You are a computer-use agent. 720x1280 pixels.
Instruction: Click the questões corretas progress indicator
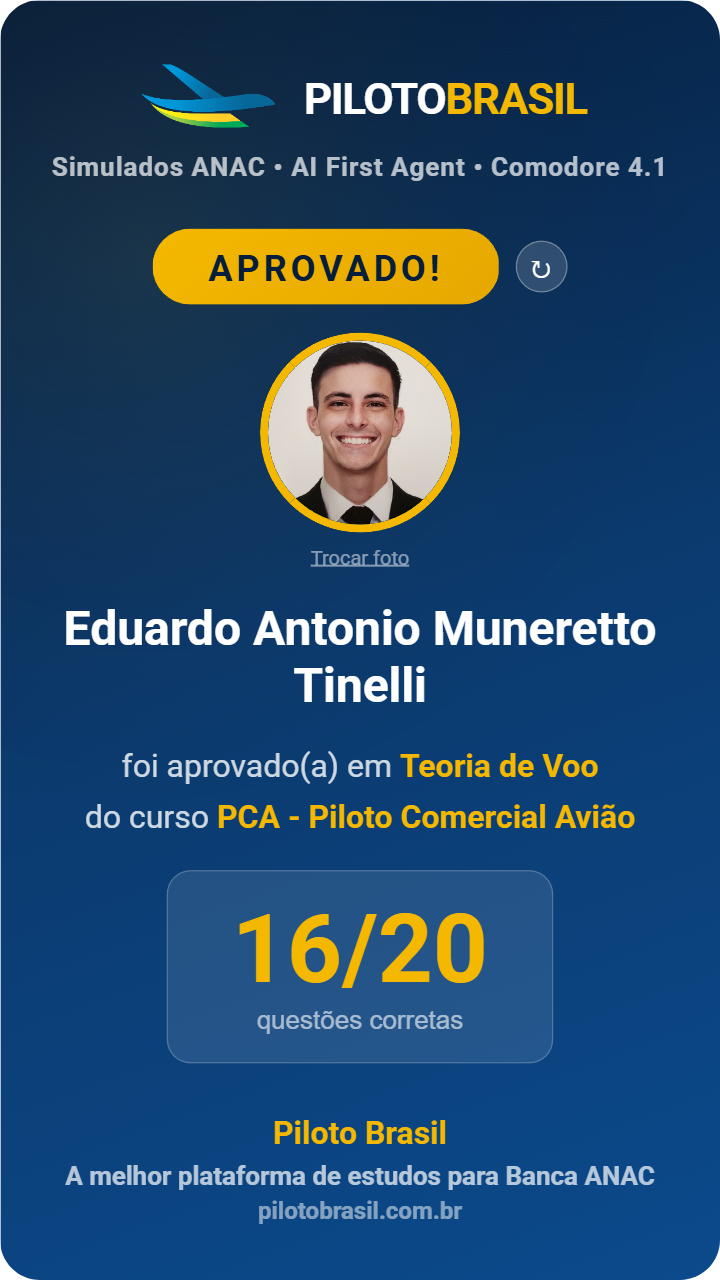[x=360, y=1021]
